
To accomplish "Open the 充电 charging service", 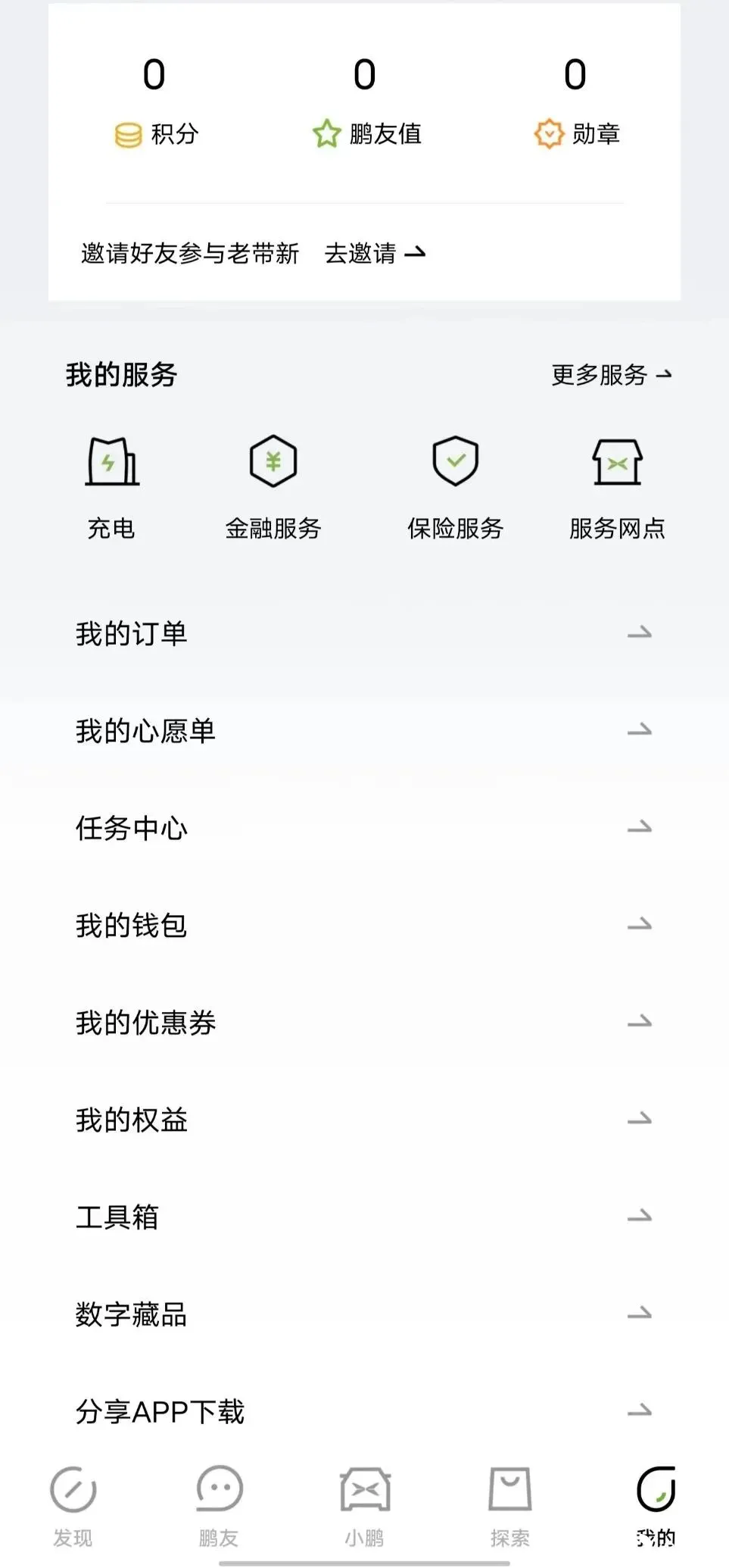I will (112, 487).
